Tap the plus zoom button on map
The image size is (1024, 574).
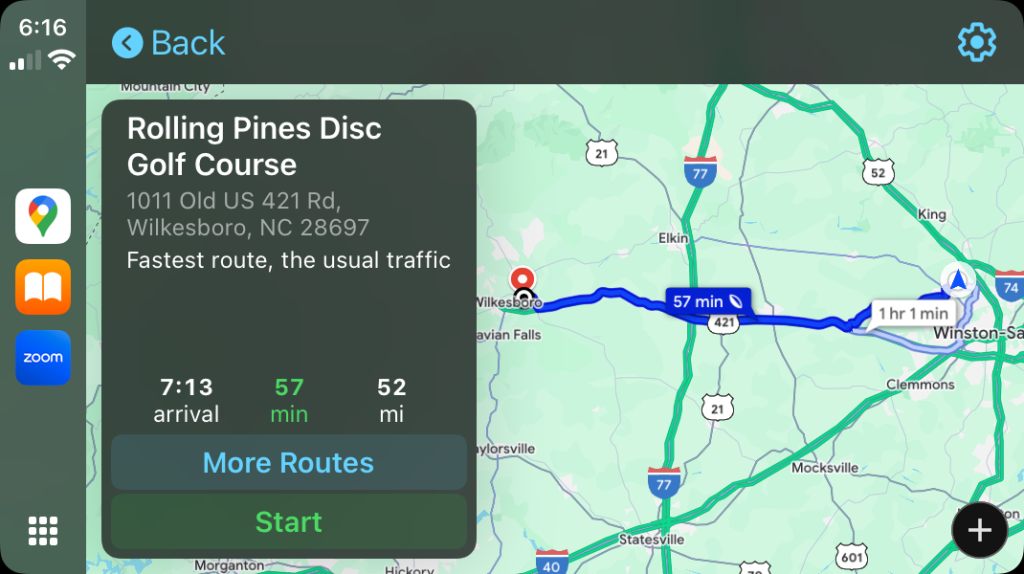pyautogui.click(x=979, y=531)
